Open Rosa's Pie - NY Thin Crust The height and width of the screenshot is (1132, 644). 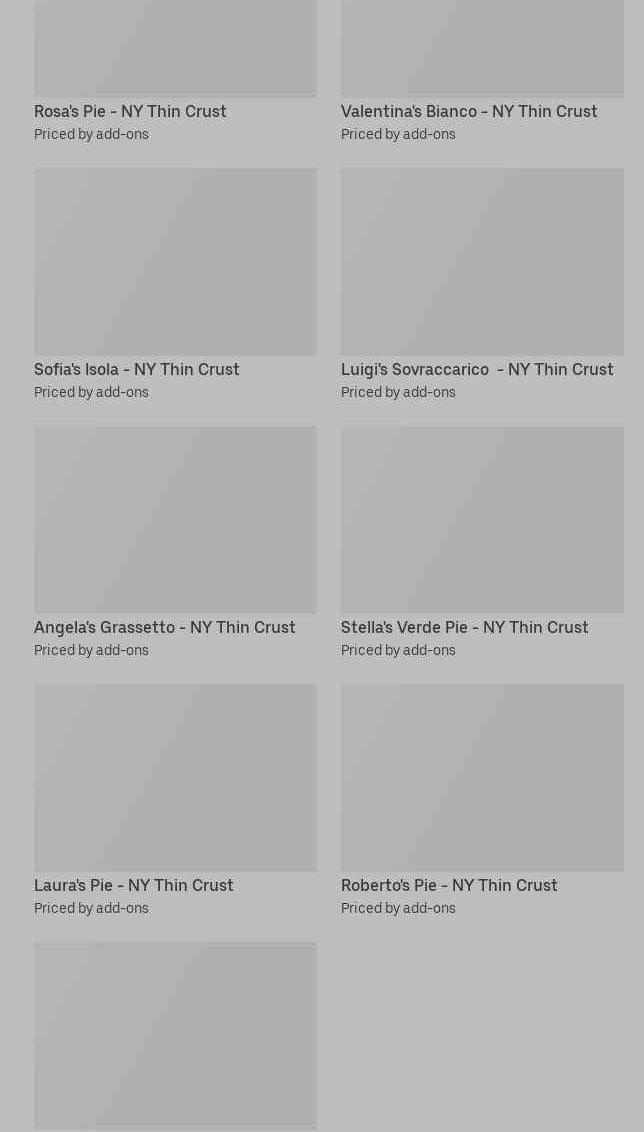click(130, 111)
